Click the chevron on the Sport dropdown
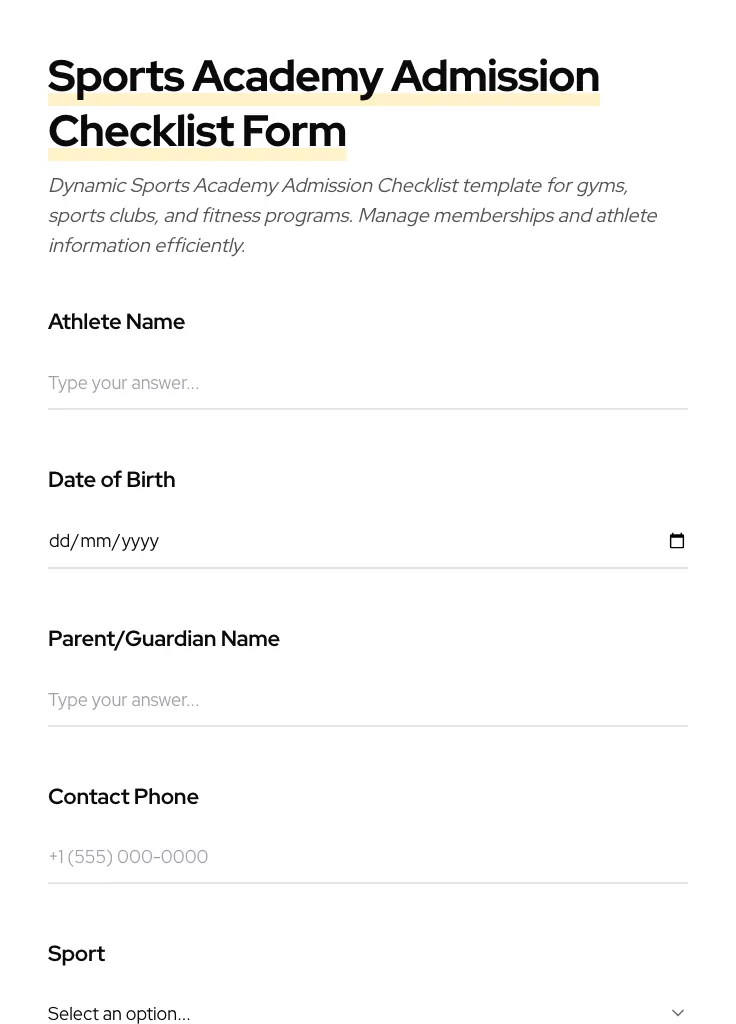Image resolution: width=736 pixels, height=1024 pixels. [678, 1012]
